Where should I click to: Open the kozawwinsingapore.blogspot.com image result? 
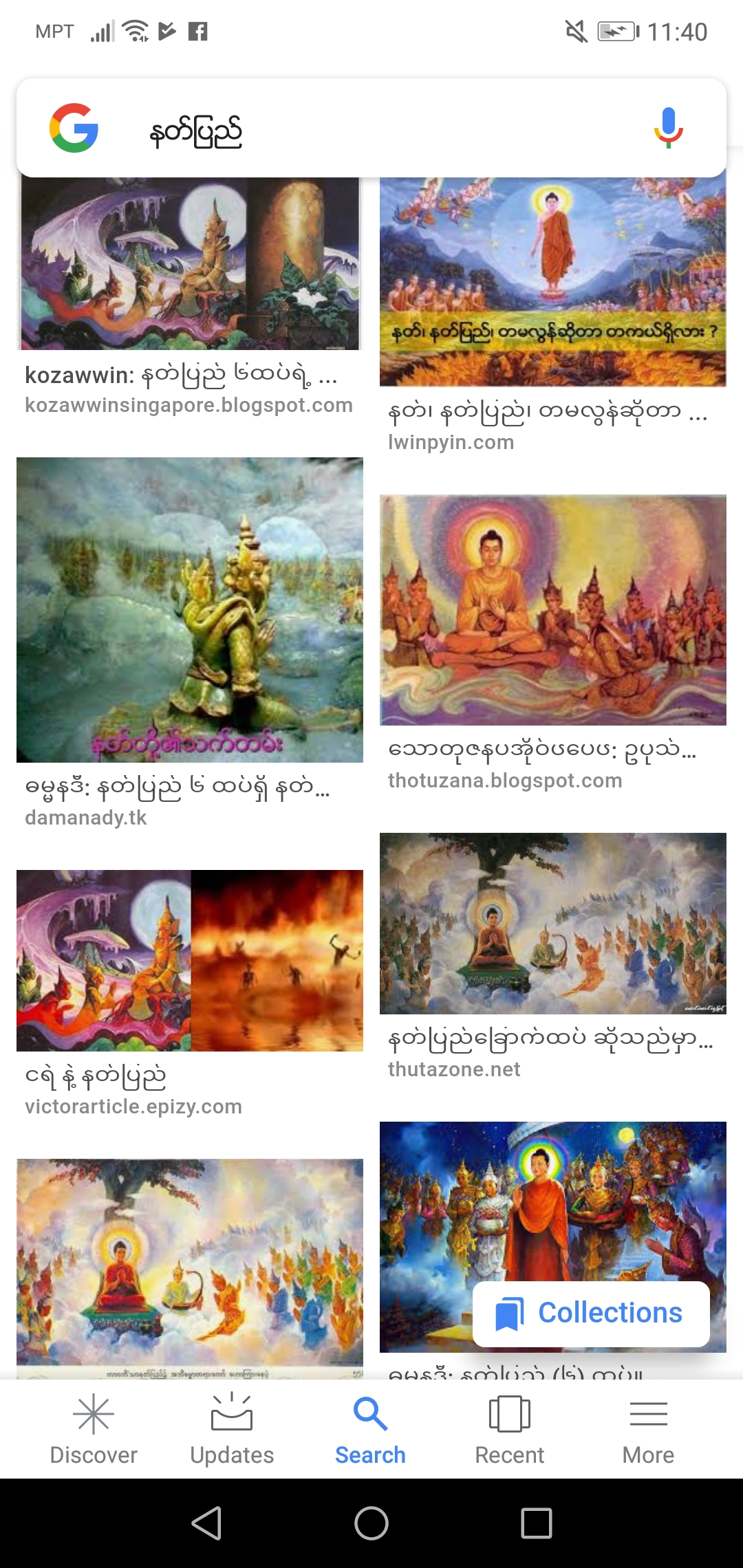pos(189,265)
